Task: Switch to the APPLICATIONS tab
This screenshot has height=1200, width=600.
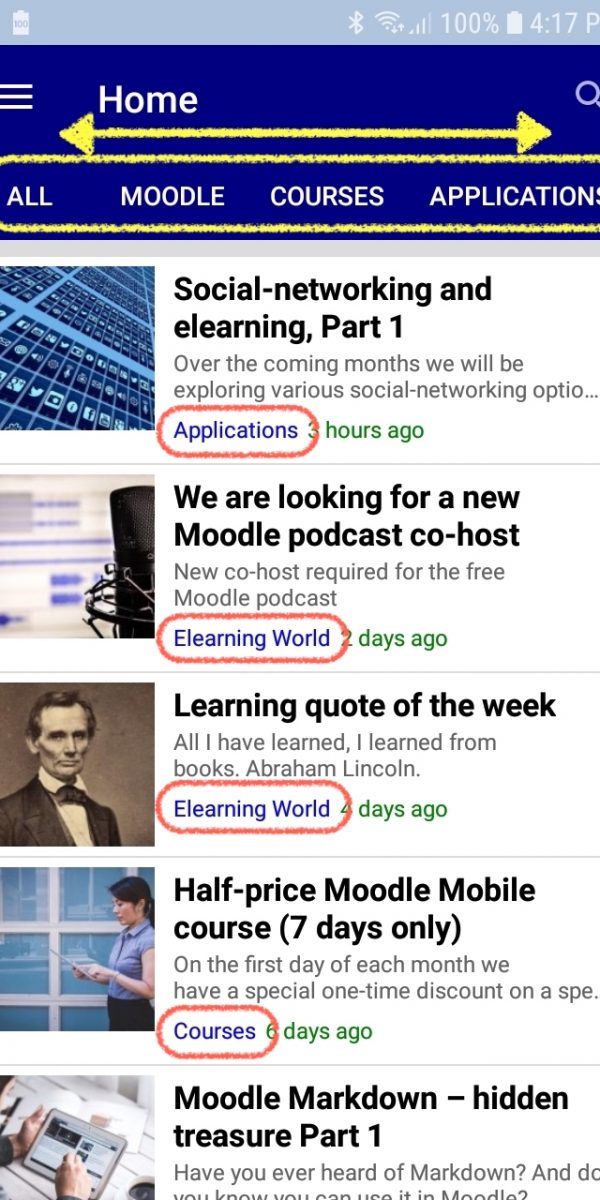Action: pyautogui.click(x=514, y=196)
